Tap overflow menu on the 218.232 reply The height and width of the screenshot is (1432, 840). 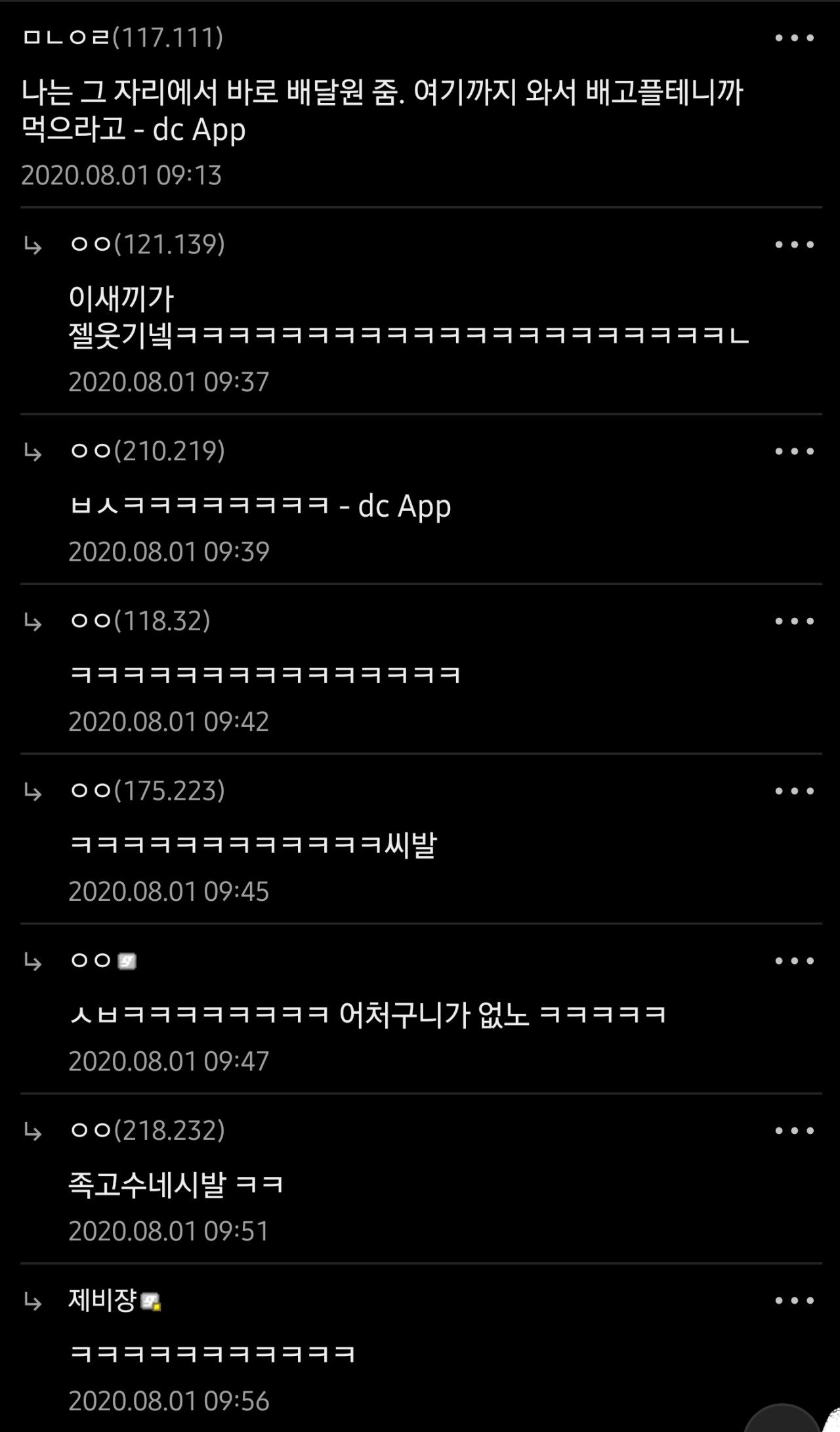794,1131
